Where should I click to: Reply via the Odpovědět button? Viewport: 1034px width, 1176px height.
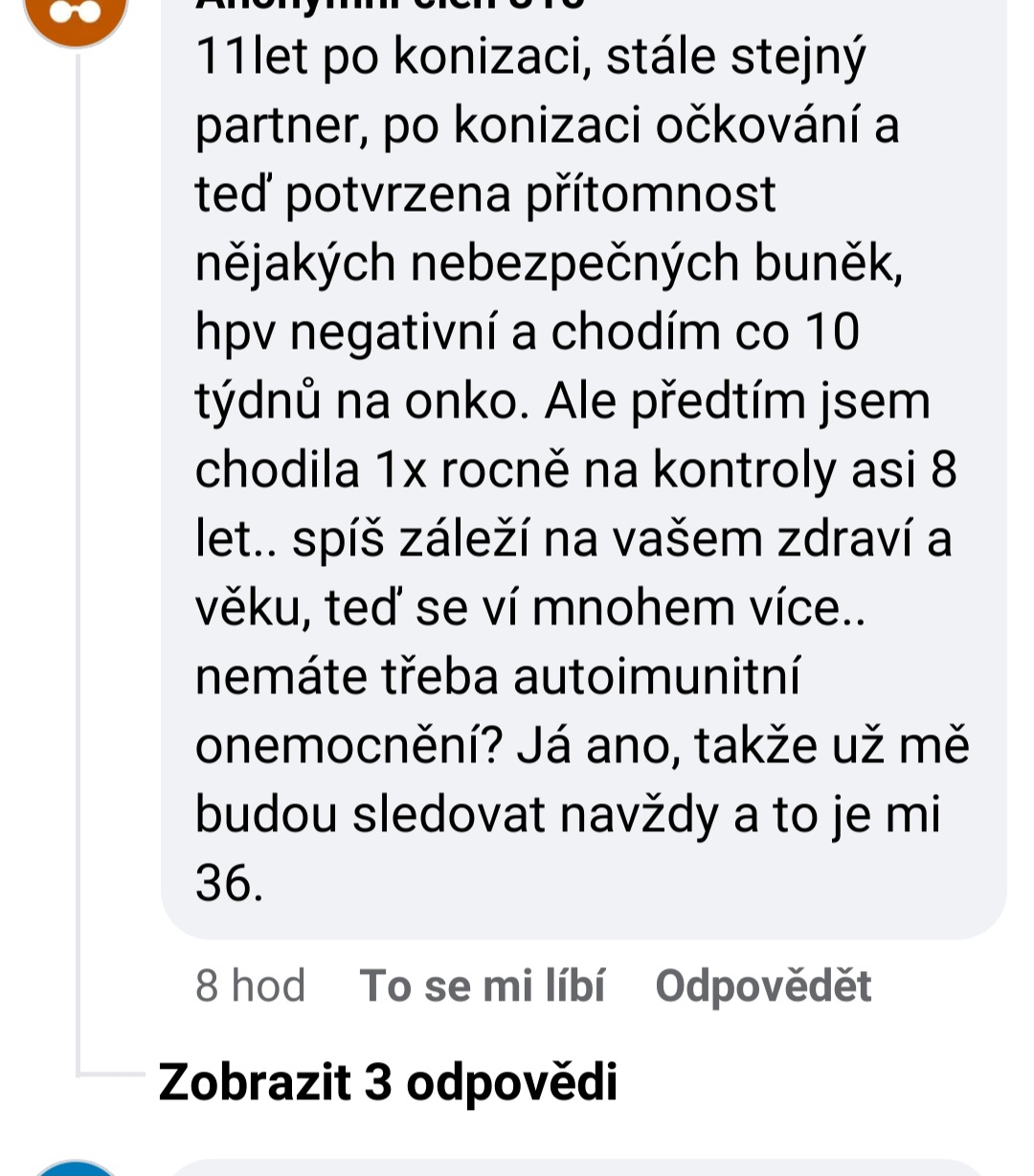[763, 985]
